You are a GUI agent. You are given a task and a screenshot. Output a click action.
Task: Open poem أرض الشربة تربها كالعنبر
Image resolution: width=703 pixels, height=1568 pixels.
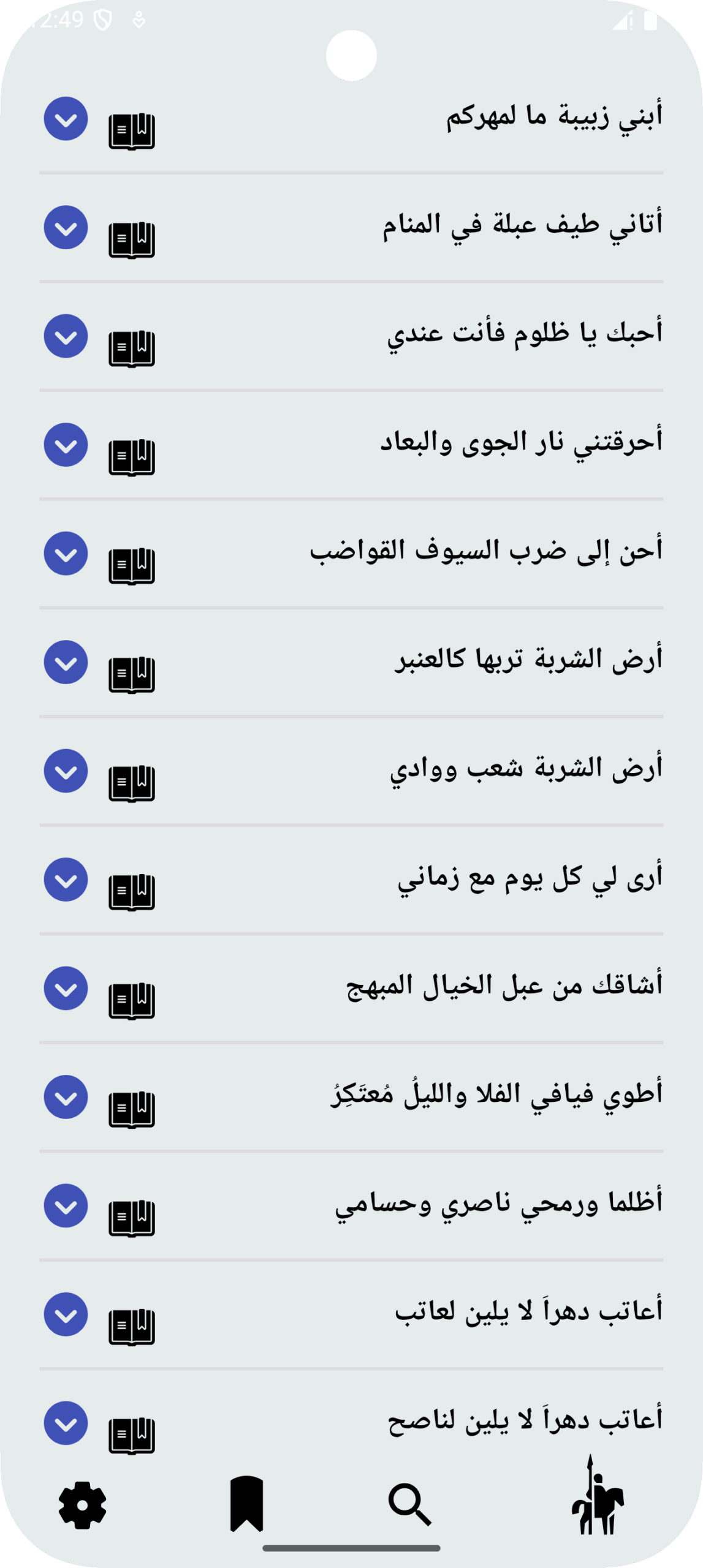pos(528,660)
